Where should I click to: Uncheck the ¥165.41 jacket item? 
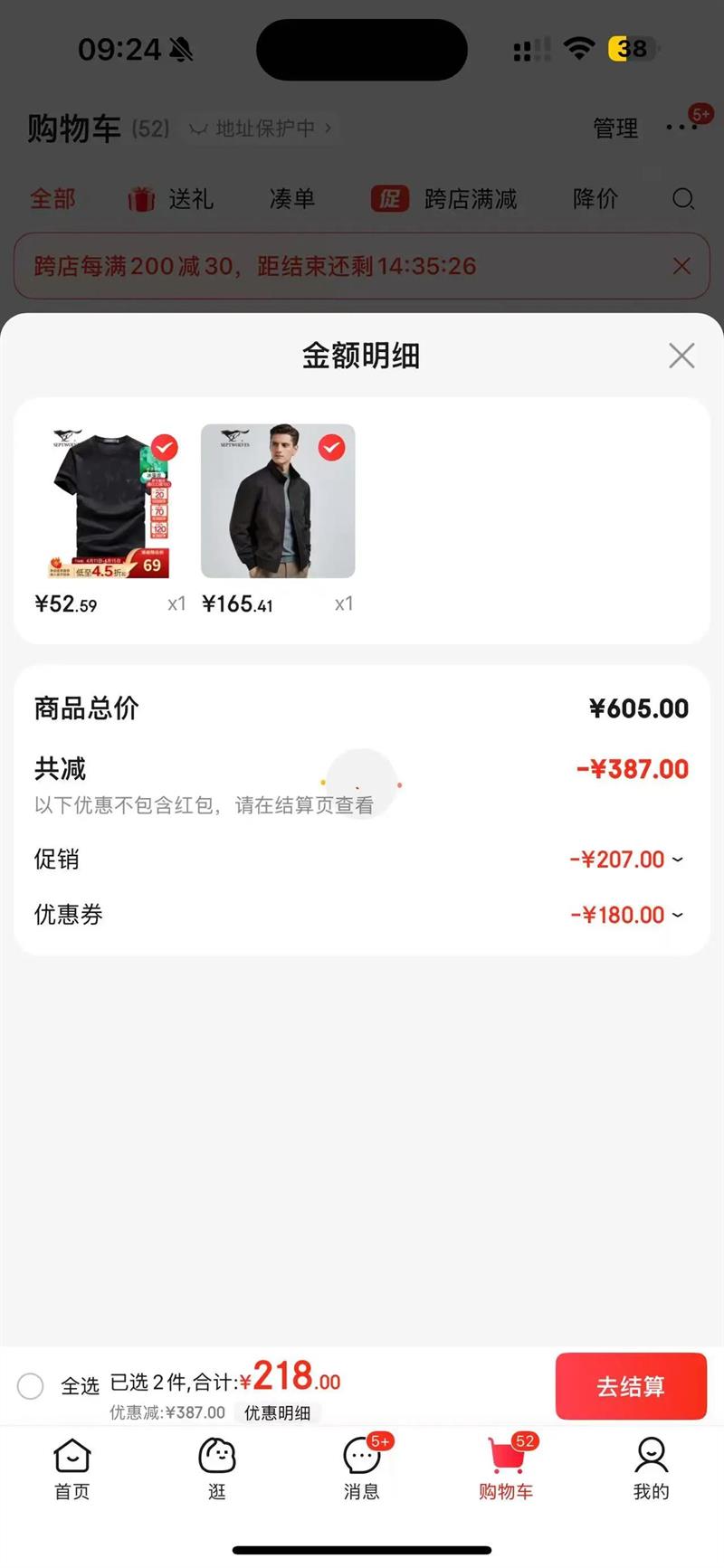pos(332,448)
